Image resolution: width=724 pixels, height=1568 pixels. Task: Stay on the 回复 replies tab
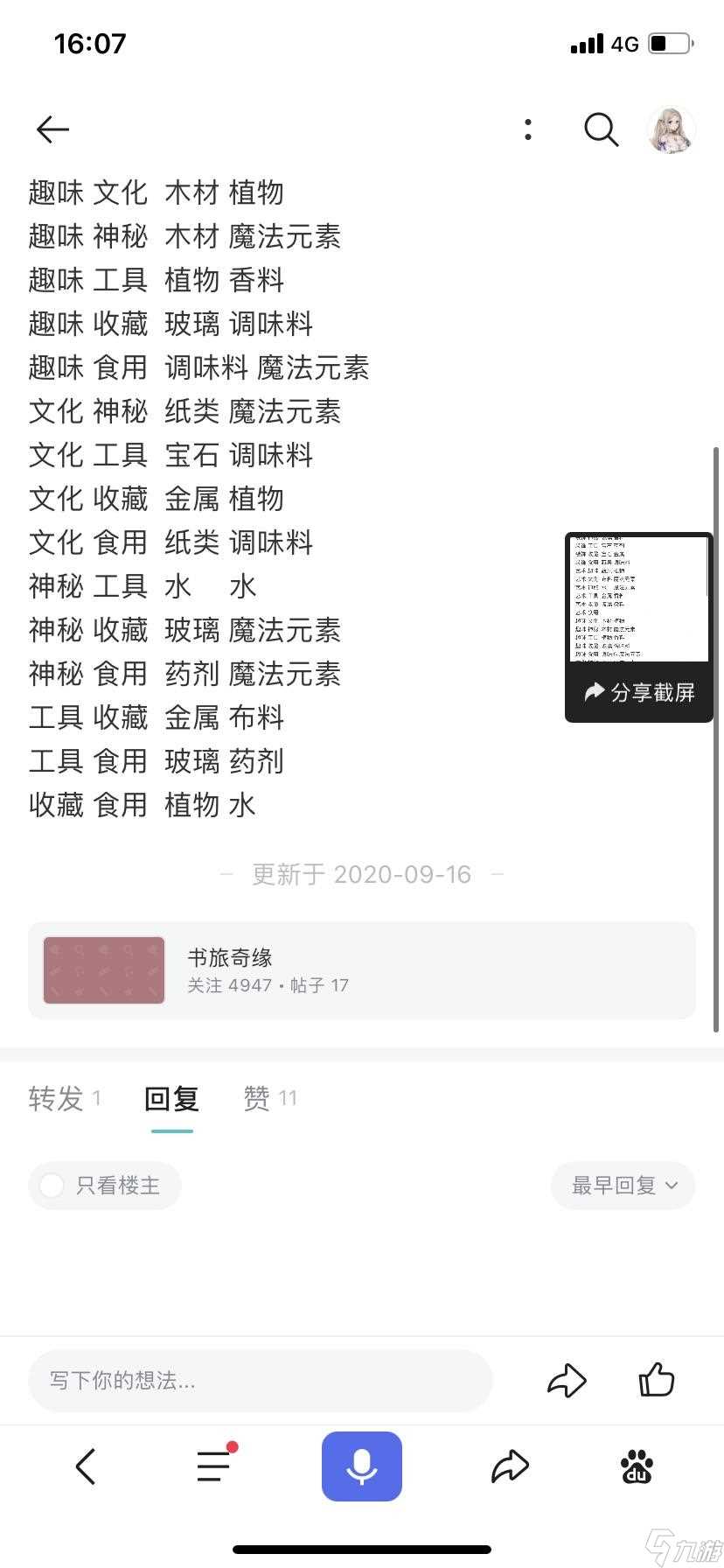[171, 1099]
